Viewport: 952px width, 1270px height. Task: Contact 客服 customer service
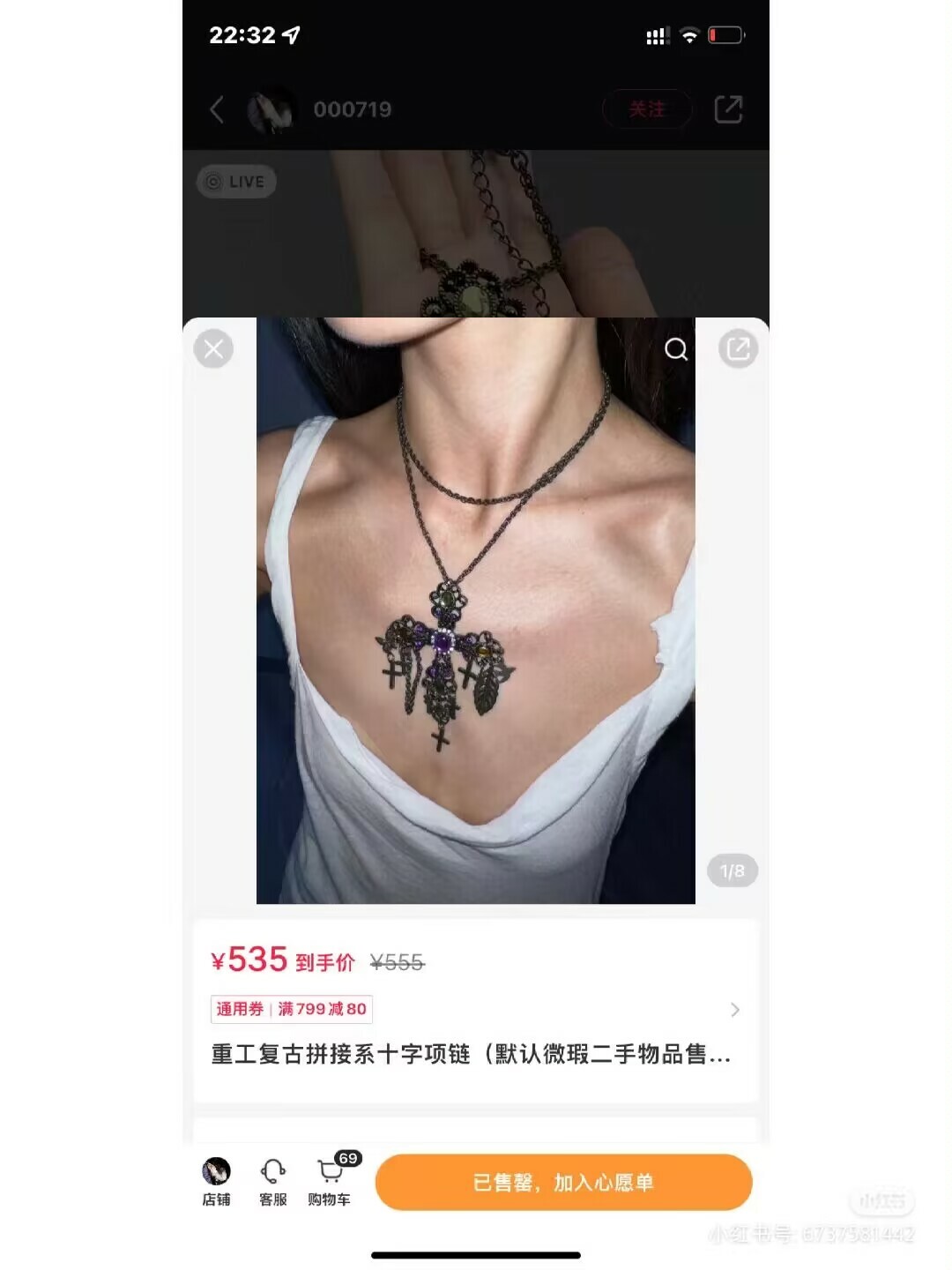pyautogui.click(x=273, y=1182)
